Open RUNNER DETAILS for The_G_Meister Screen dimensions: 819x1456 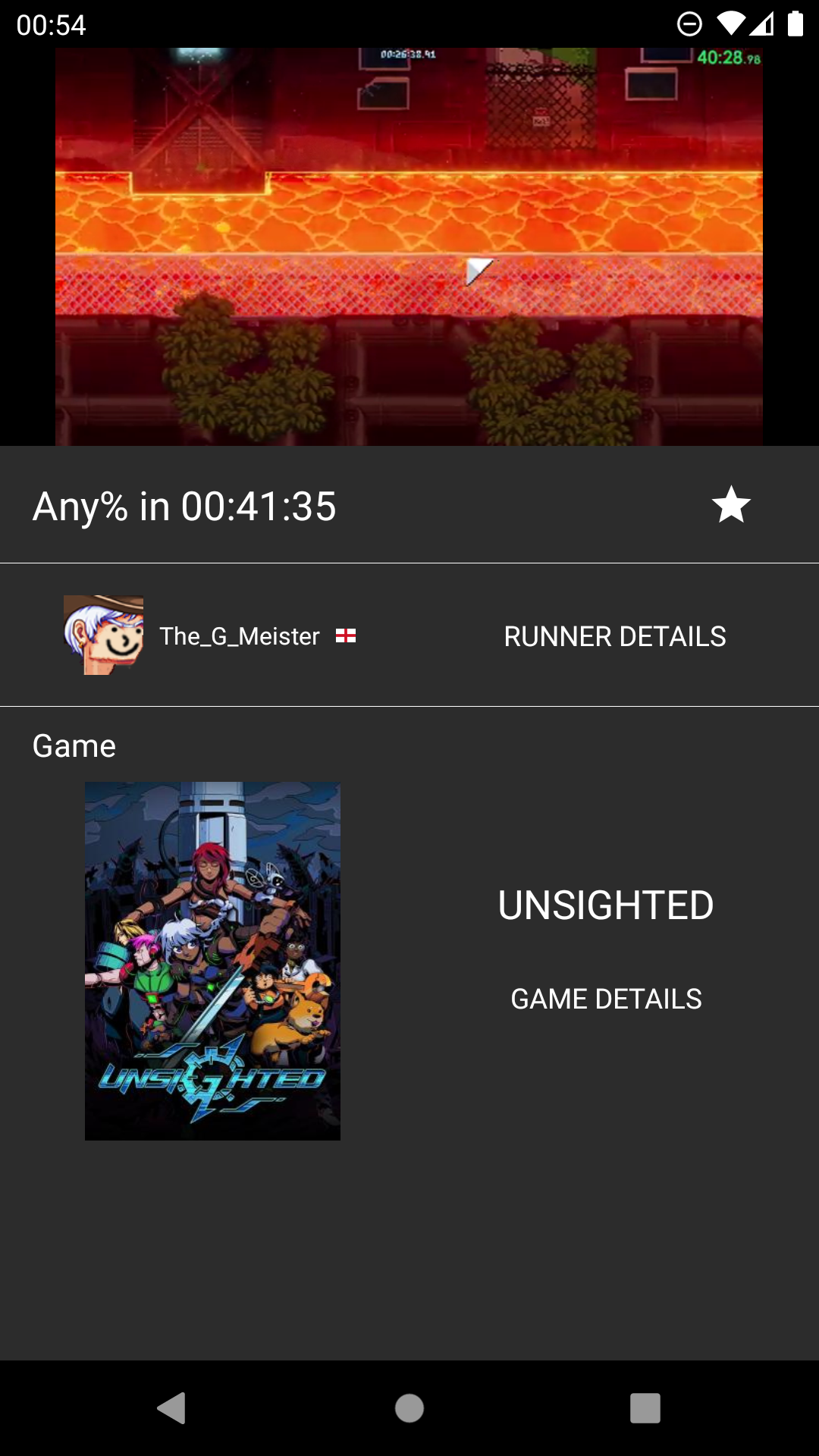pos(615,636)
